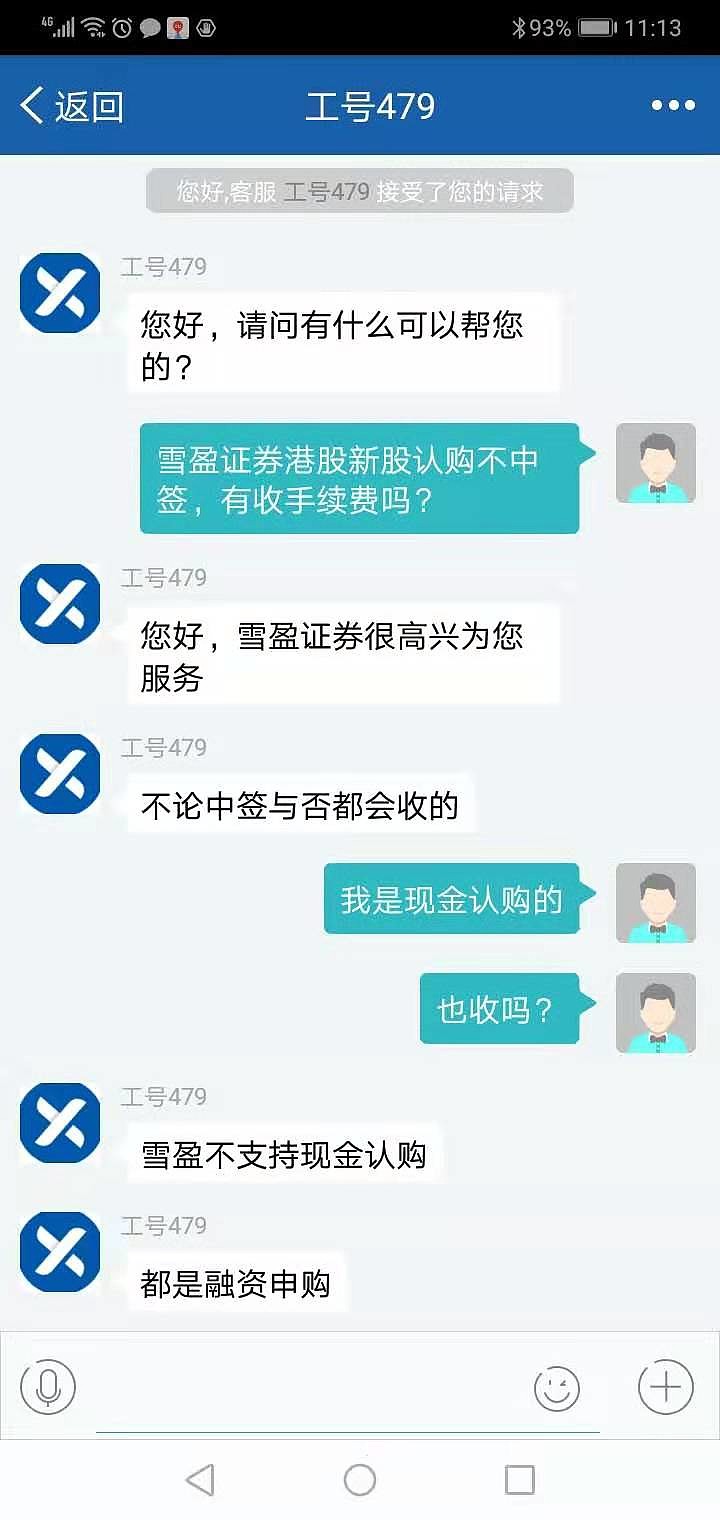Tap your sent message 我是现金认购的

pos(452,900)
